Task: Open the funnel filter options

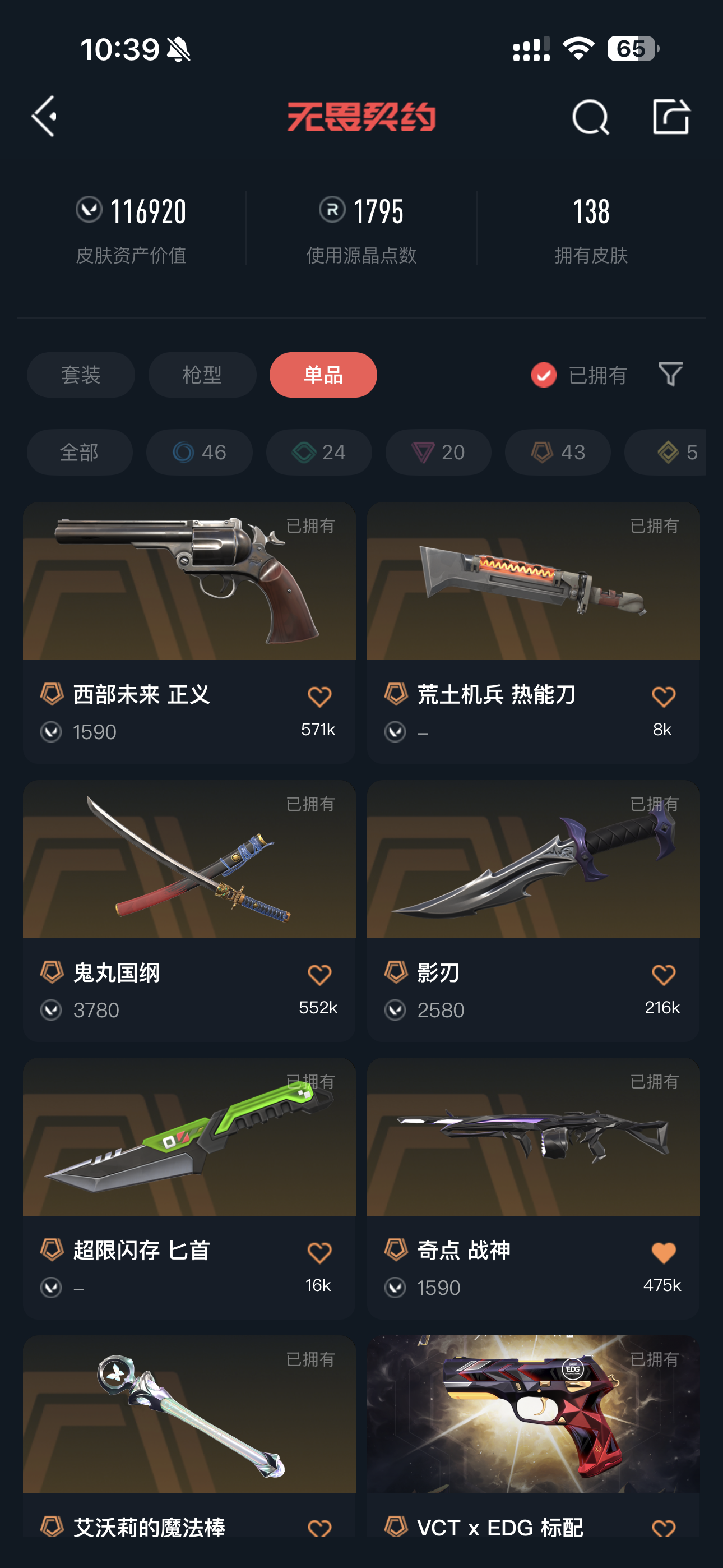Action: (x=670, y=375)
